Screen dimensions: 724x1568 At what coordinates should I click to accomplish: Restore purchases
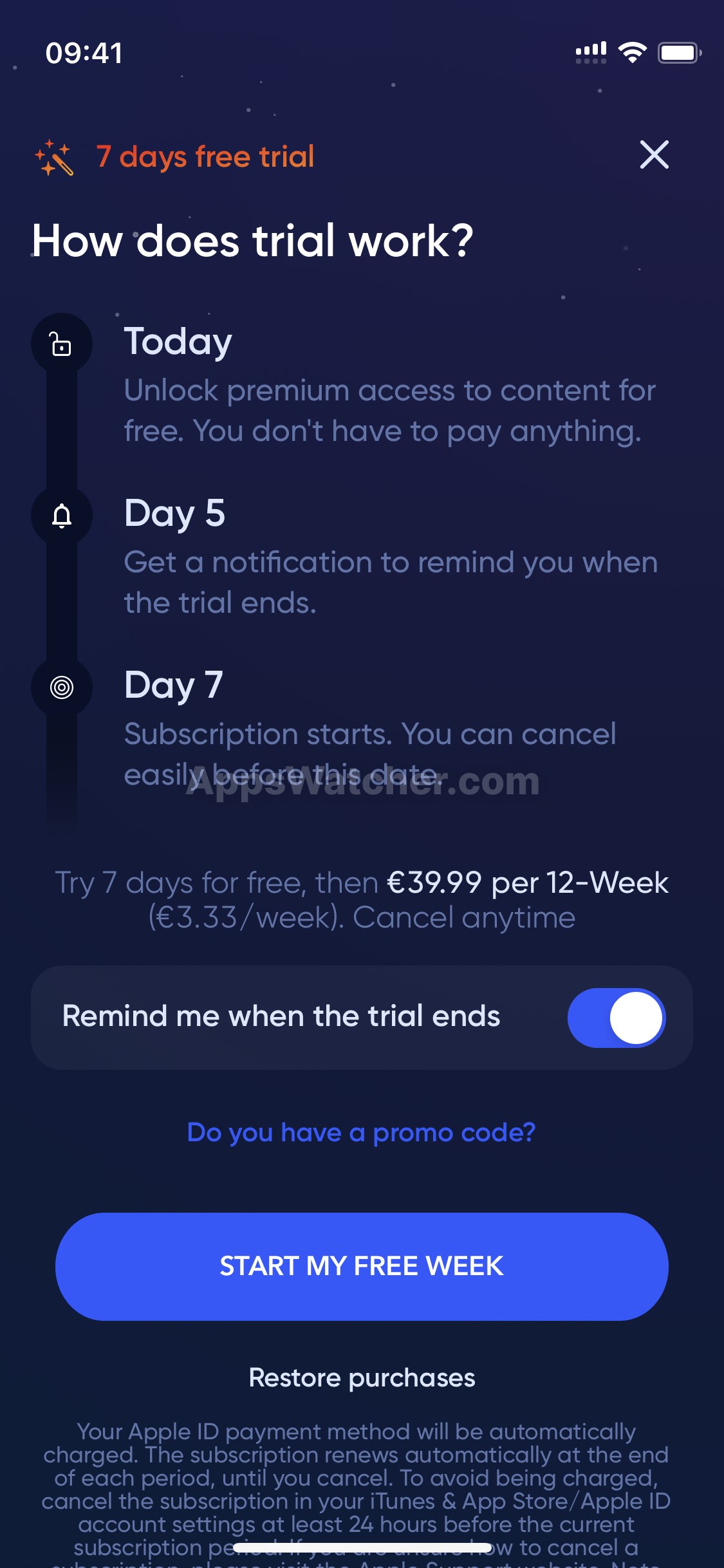tap(362, 1378)
